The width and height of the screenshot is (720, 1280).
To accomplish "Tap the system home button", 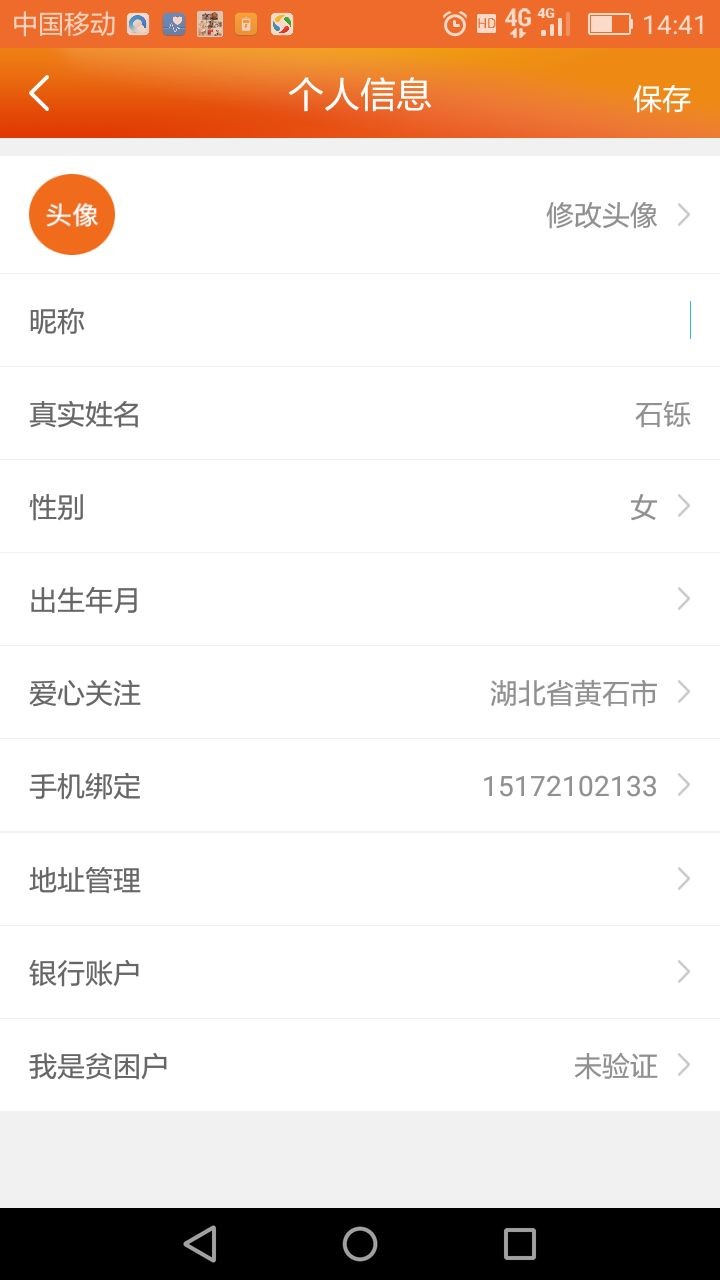I will click(360, 1244).
